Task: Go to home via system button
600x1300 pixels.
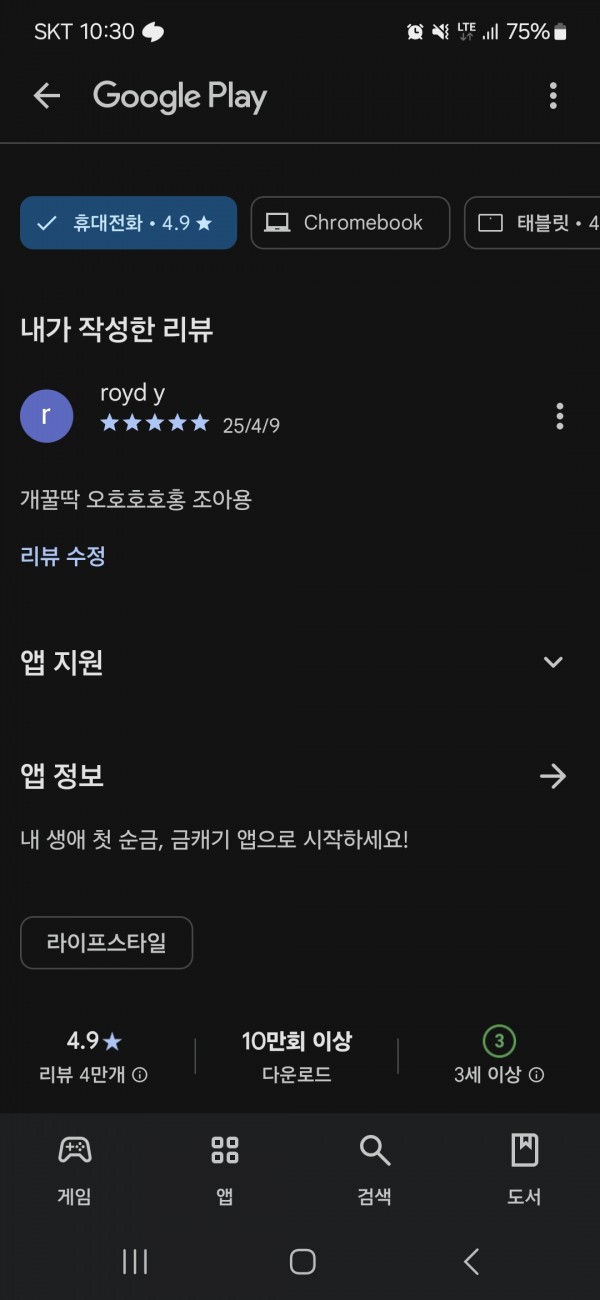Action: point(302,1262)
